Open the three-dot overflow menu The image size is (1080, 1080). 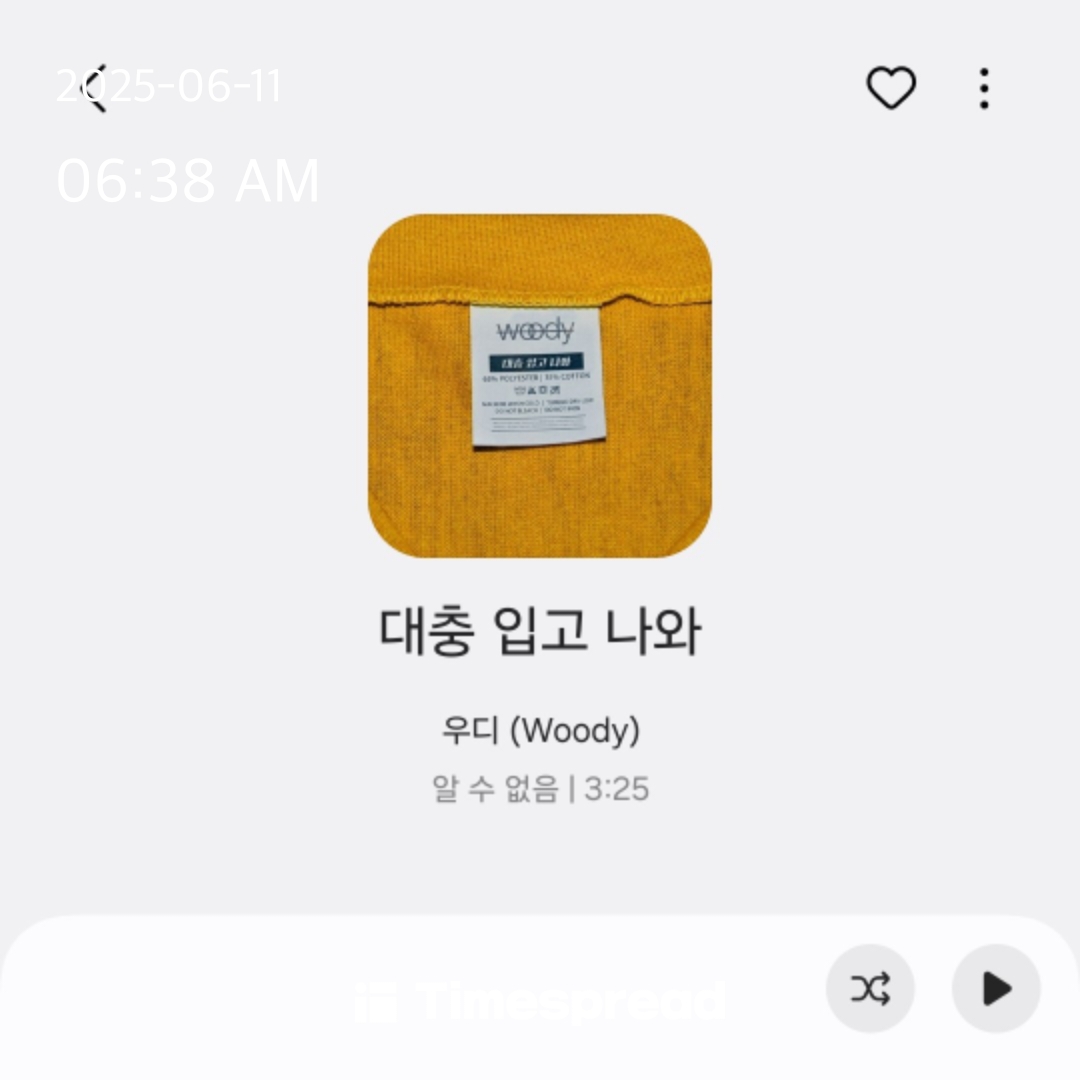(x=984, y=88)
